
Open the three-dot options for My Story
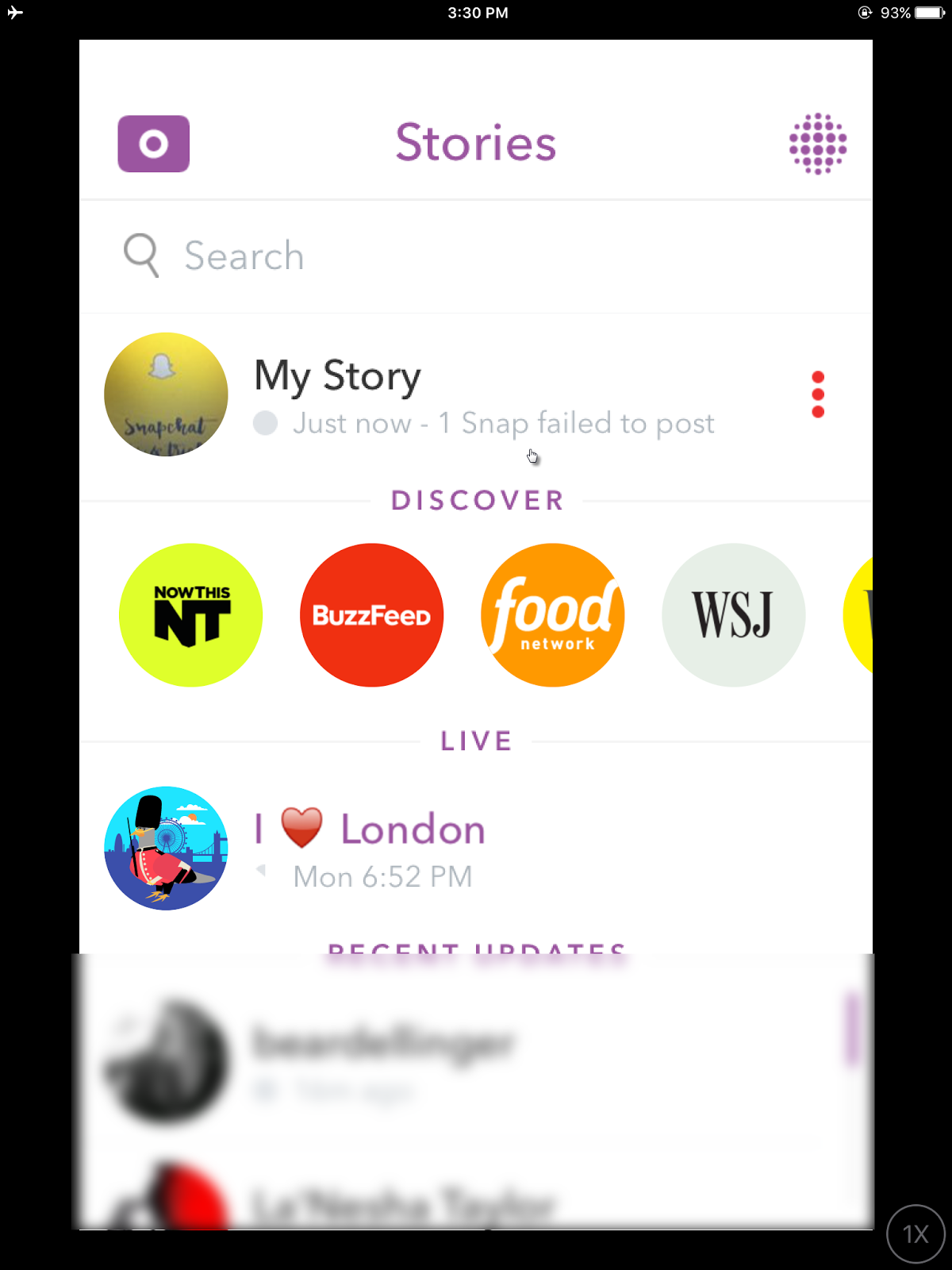[x=818, y=394]
